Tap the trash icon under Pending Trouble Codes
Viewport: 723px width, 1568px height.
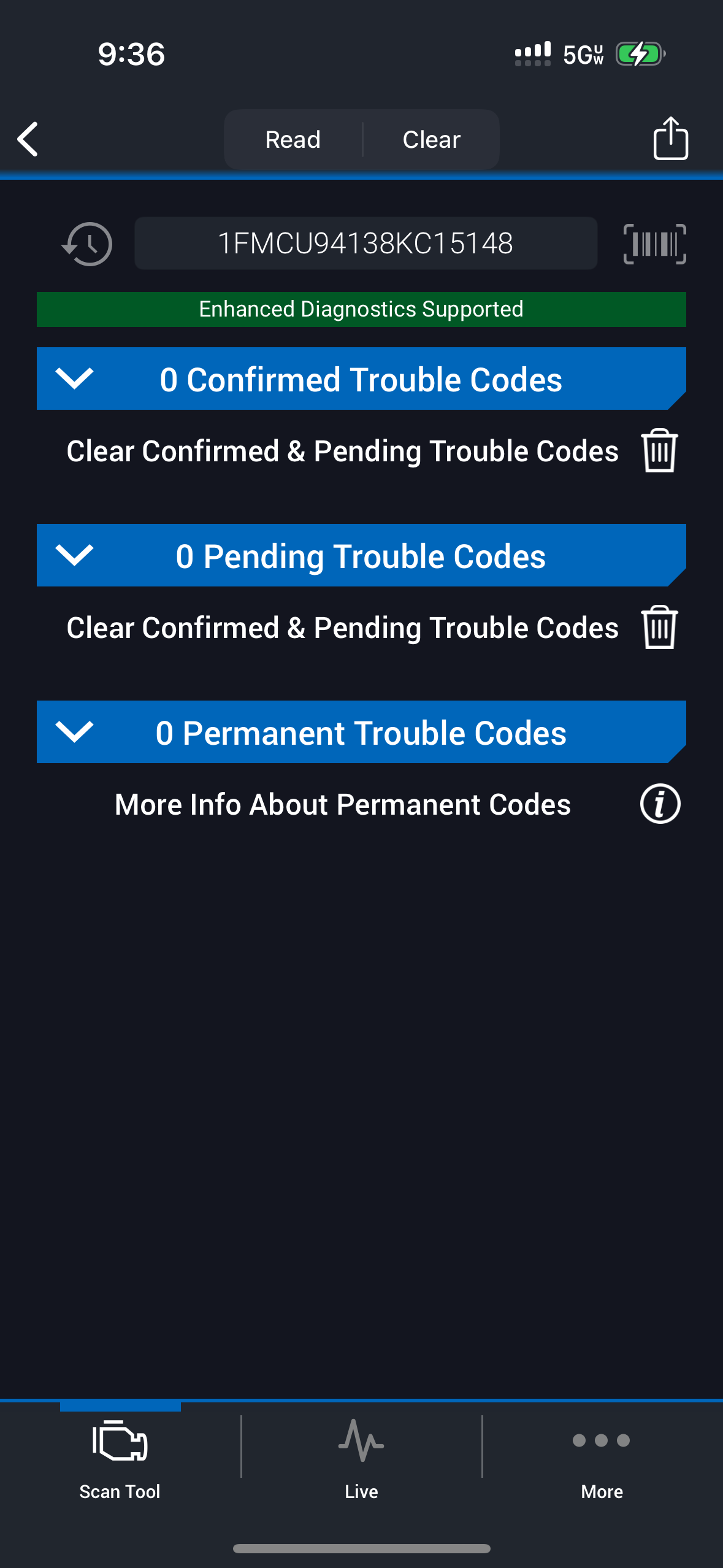point(659,627)
